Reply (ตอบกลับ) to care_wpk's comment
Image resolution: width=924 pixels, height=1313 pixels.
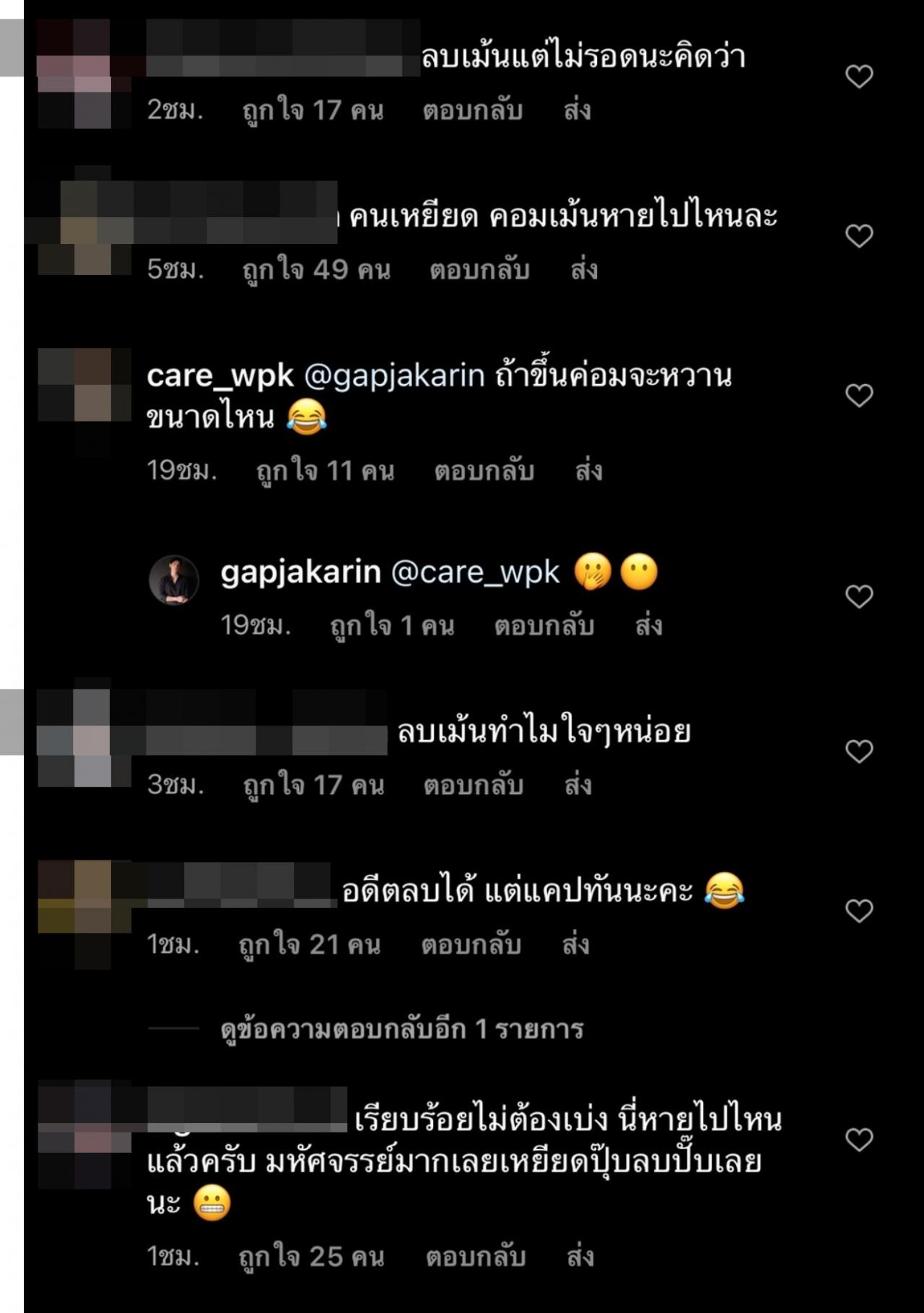(x=484, y=471)
